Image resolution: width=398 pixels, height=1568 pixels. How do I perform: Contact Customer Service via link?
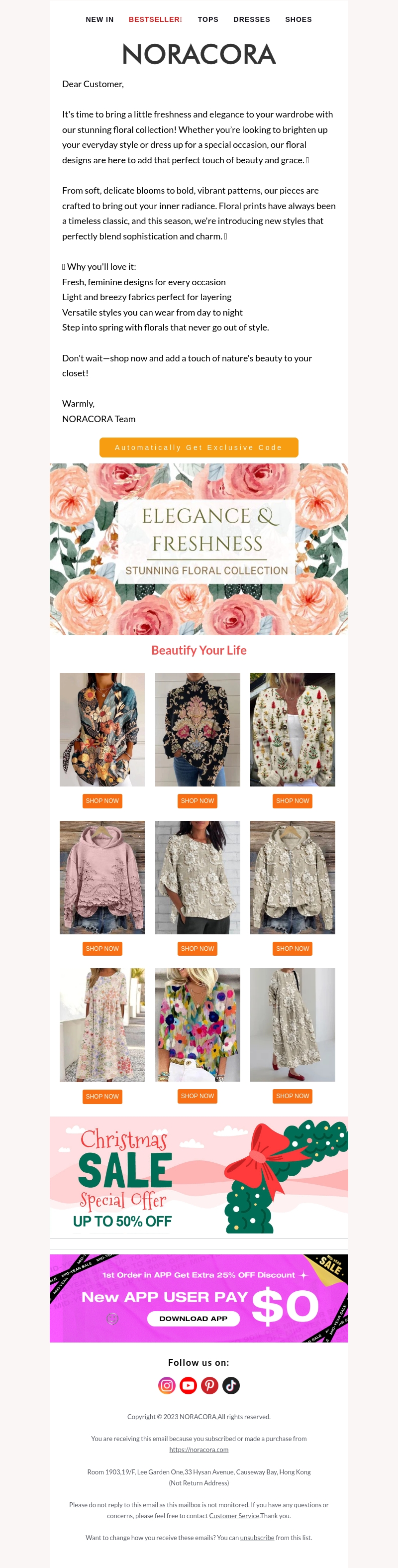(x=234, y=1516)
